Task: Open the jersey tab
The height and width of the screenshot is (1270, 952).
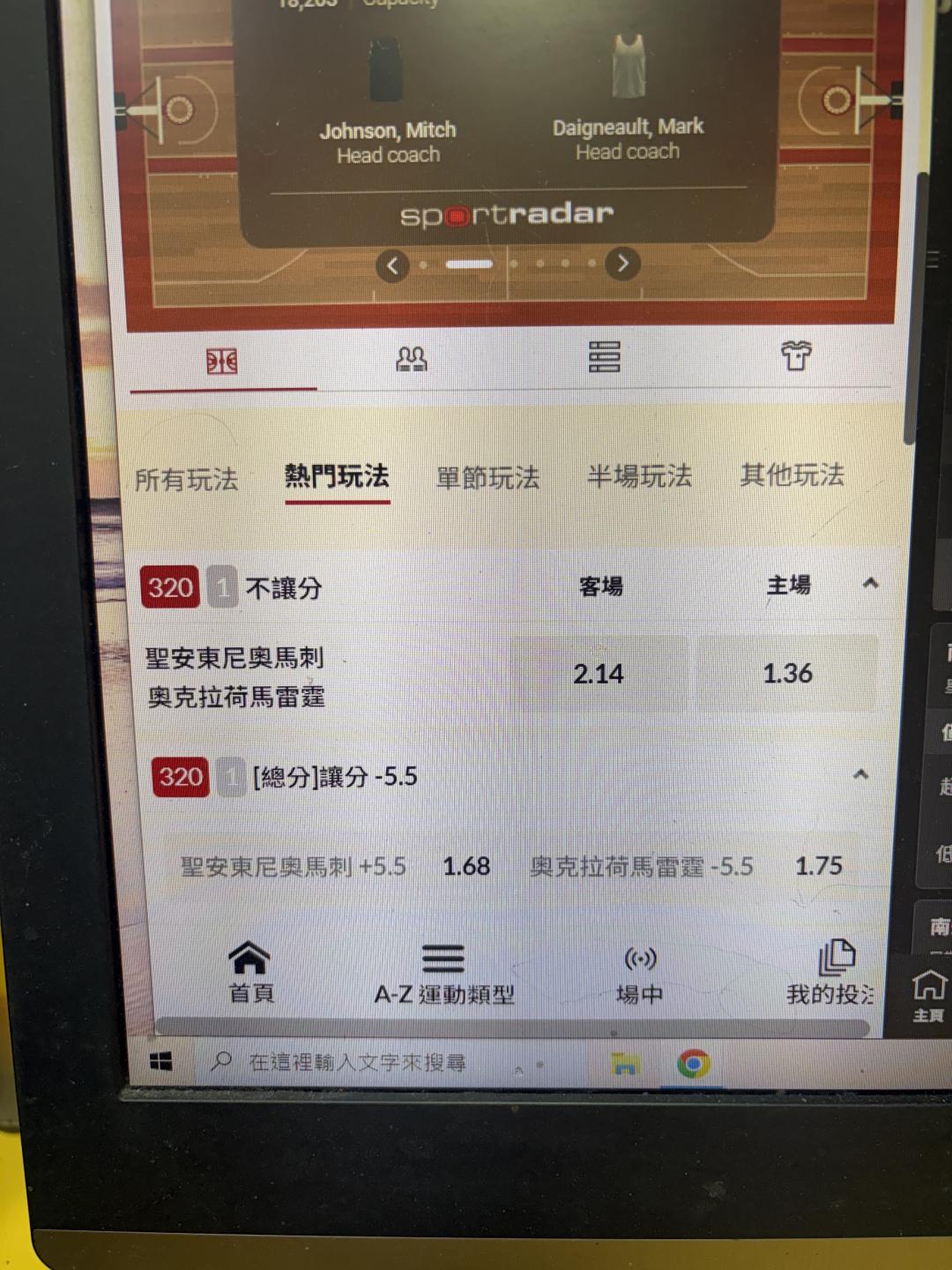Action: pos(796,356)
